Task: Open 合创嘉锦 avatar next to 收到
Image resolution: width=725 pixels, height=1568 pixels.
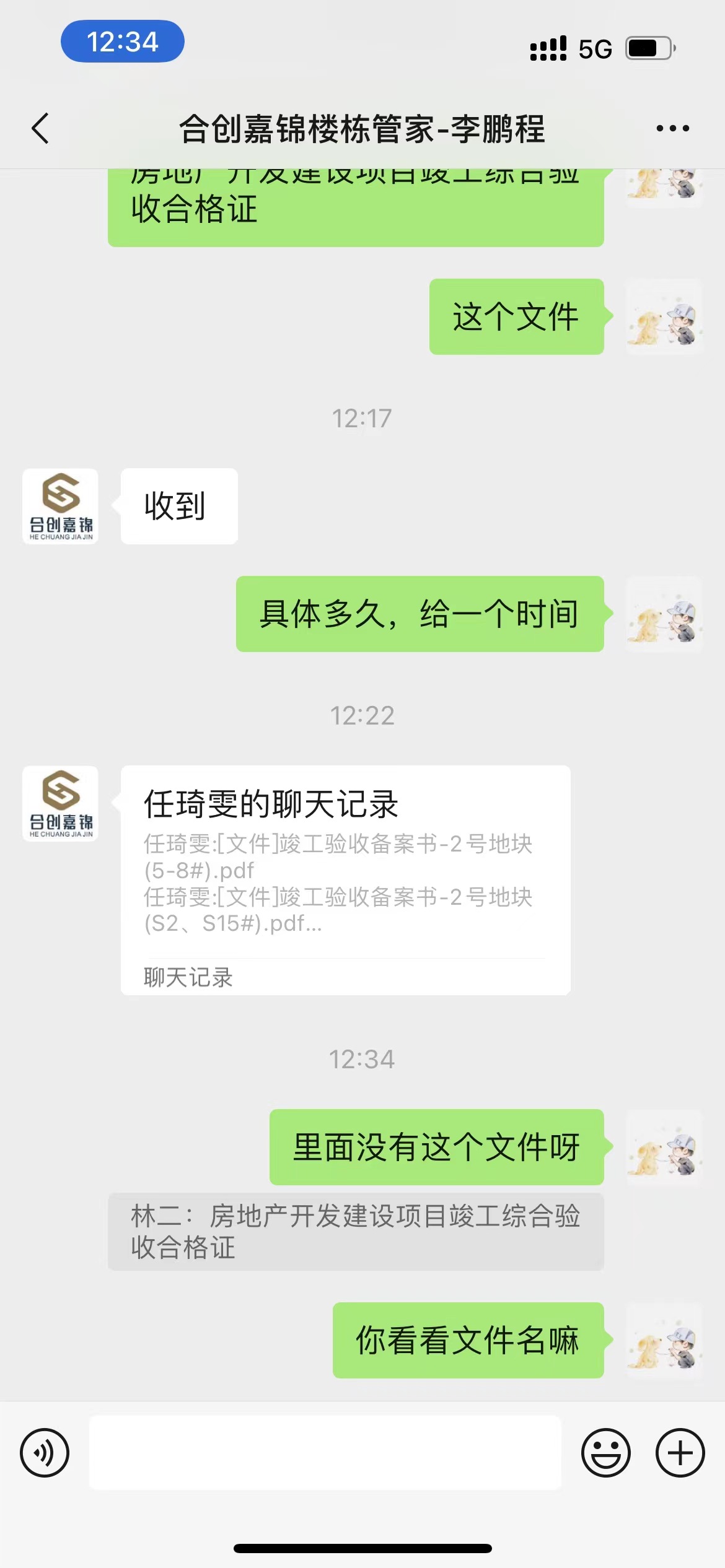Action: (61, 506)
